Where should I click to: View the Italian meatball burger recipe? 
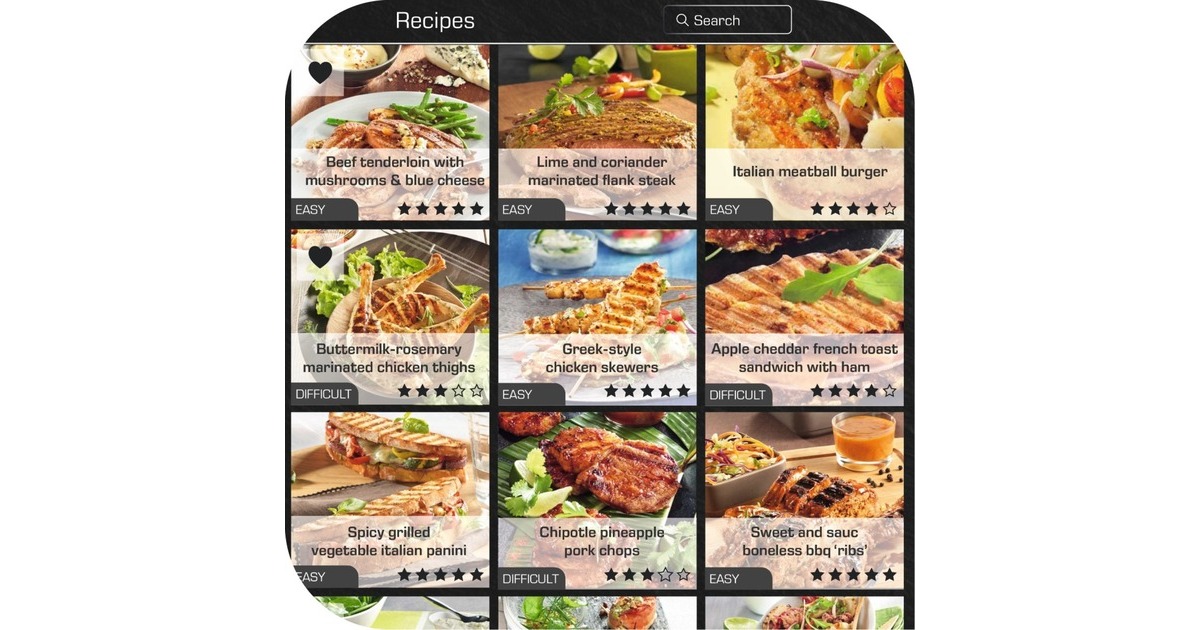click(x=809, y=171)
